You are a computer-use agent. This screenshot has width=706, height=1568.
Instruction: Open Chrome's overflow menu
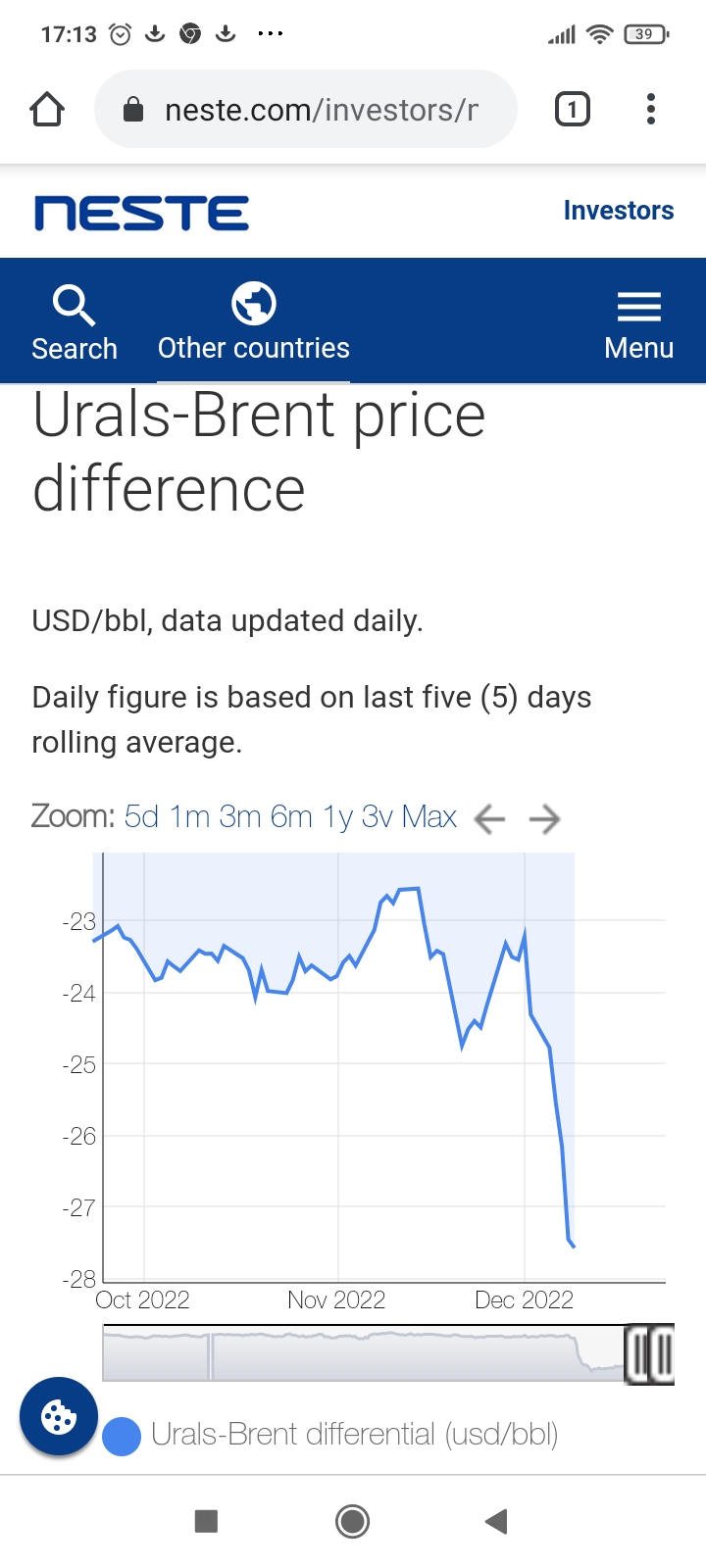(650, 109)
